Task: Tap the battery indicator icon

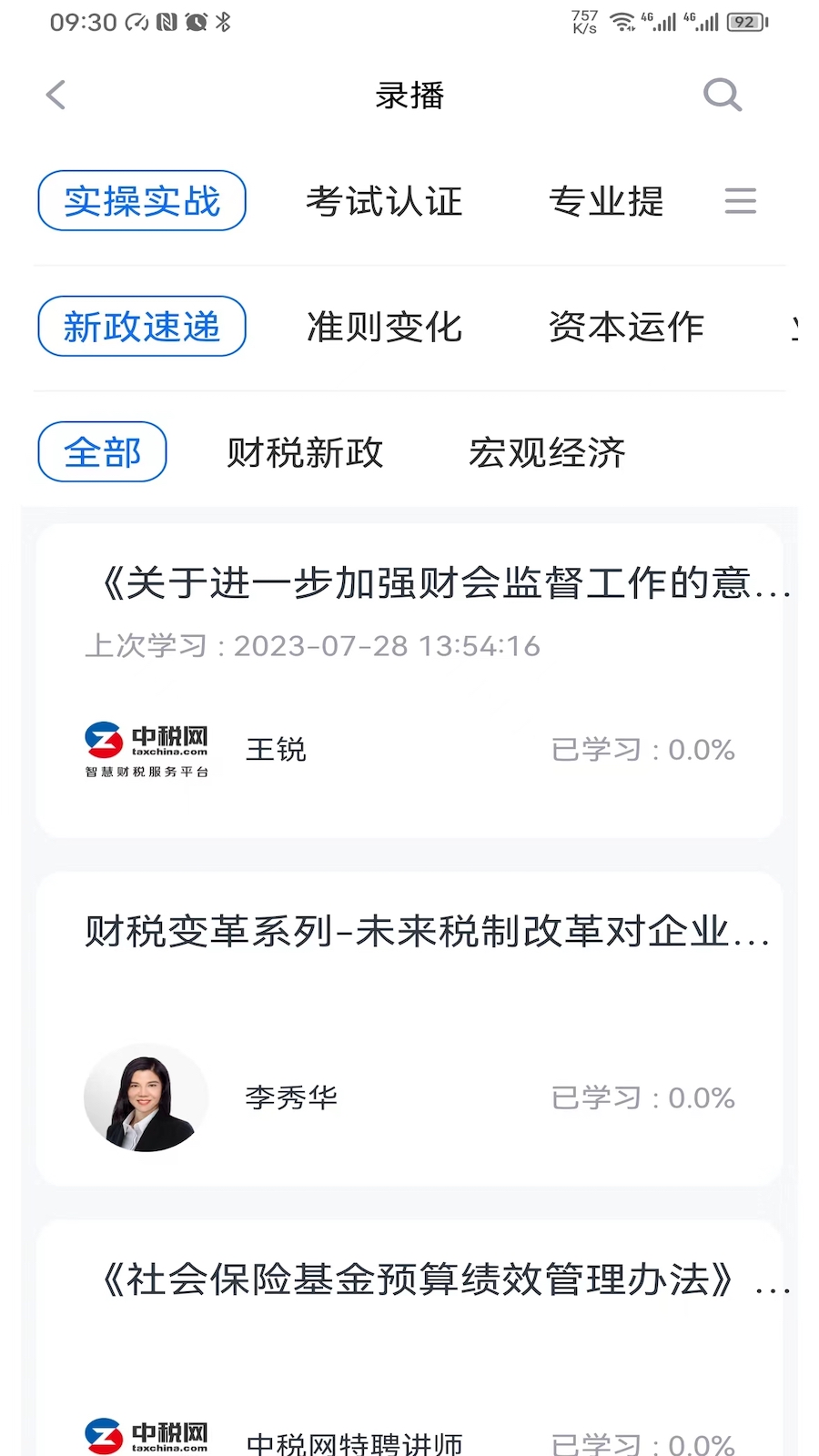Action: click(747, 20)
